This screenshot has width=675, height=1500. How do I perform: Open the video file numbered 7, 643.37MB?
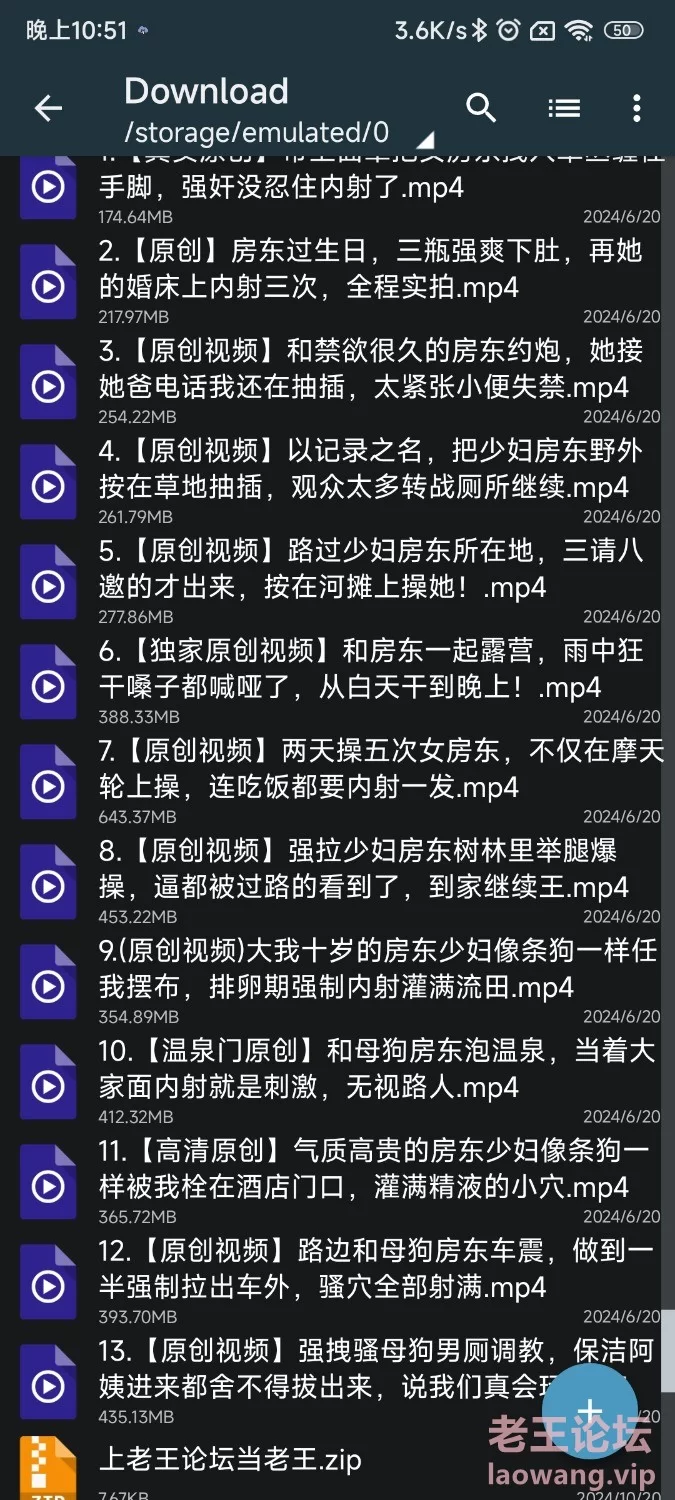pyautogui.click(x=337, y=781)
